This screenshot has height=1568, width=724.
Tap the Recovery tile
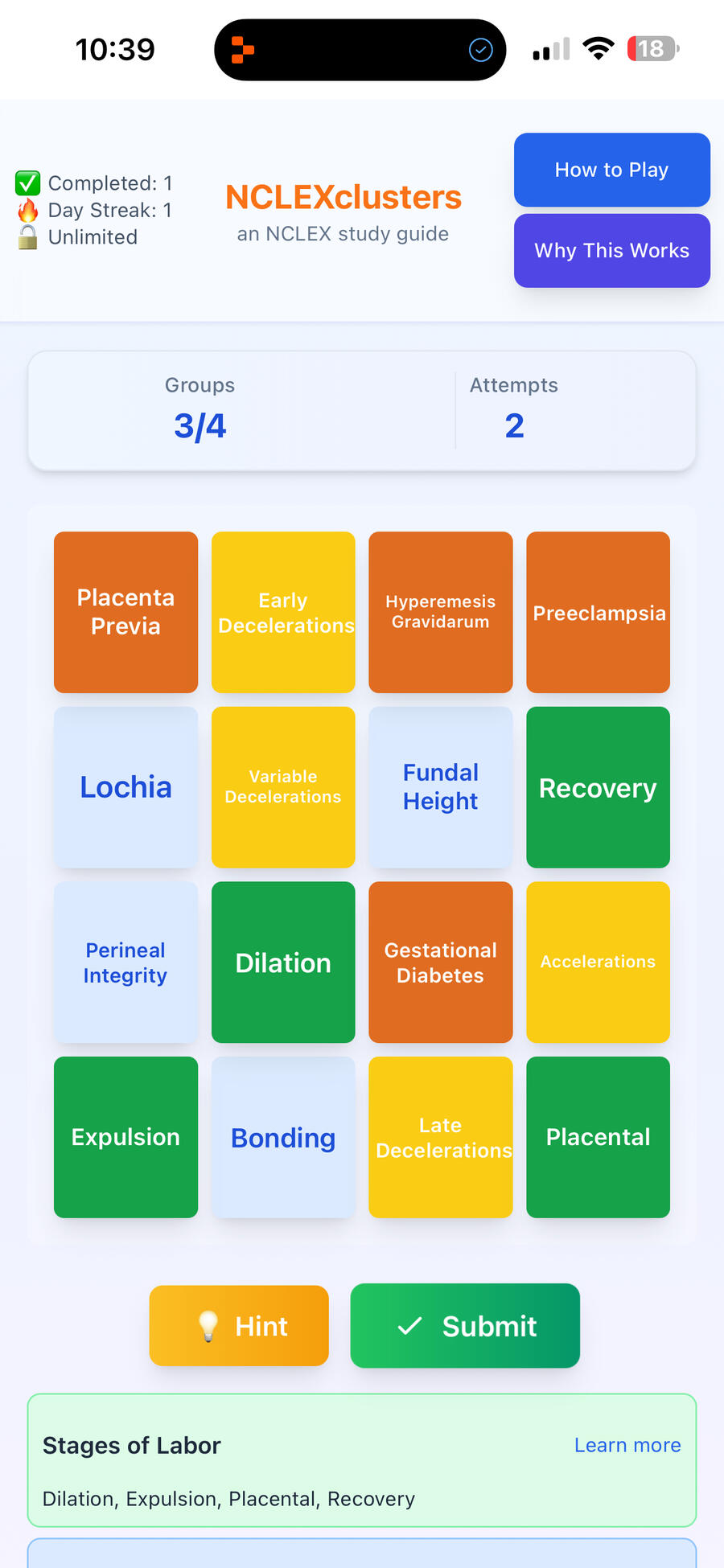[598, 787]
